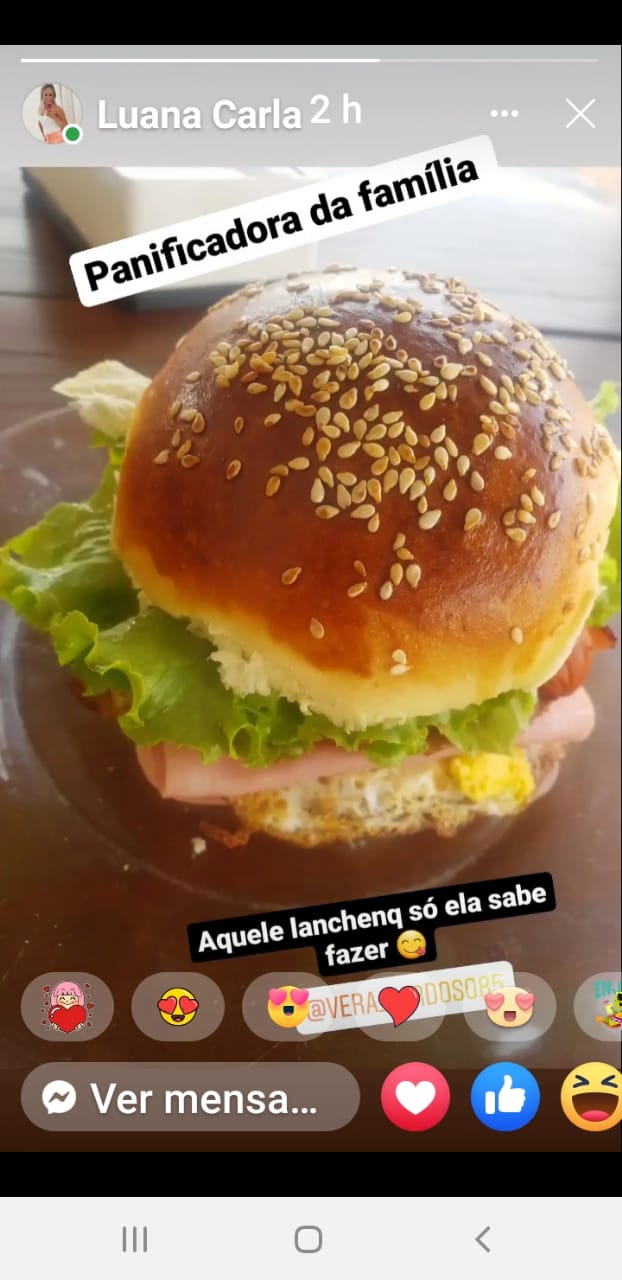
Task: Close the story viewer
Action: [580, 114]
